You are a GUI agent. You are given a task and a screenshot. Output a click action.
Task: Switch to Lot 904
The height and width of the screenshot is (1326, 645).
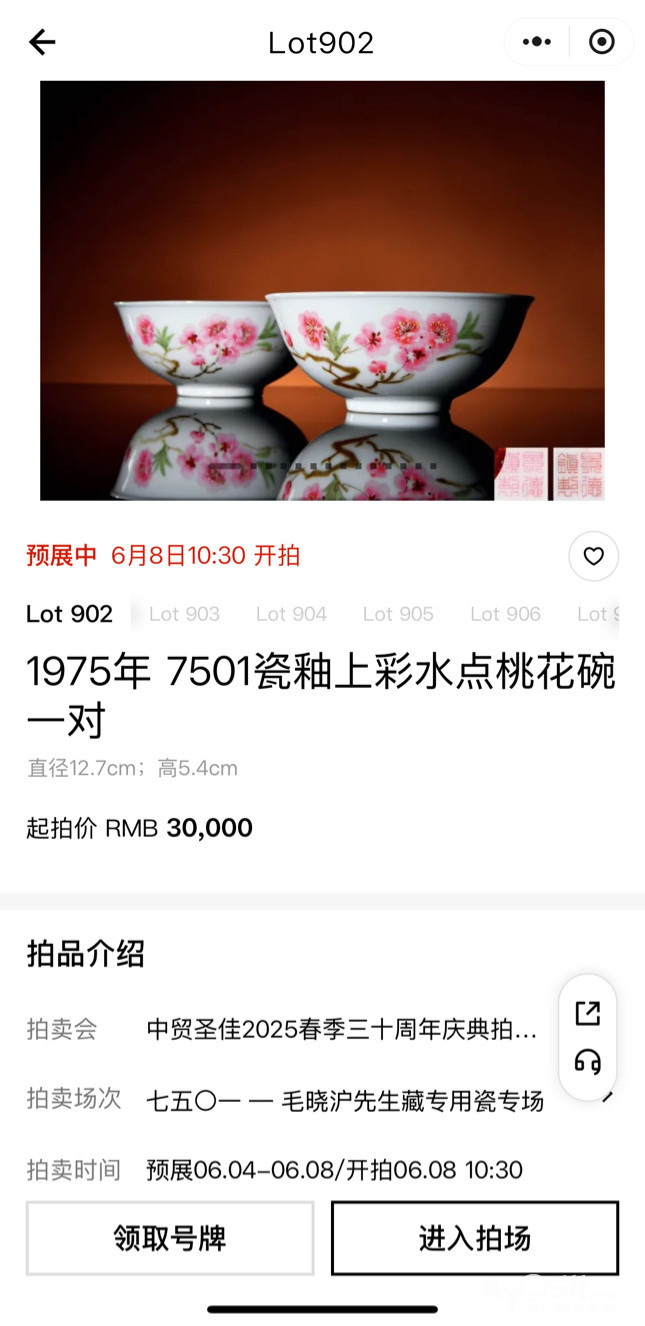(x=291, y=614)
